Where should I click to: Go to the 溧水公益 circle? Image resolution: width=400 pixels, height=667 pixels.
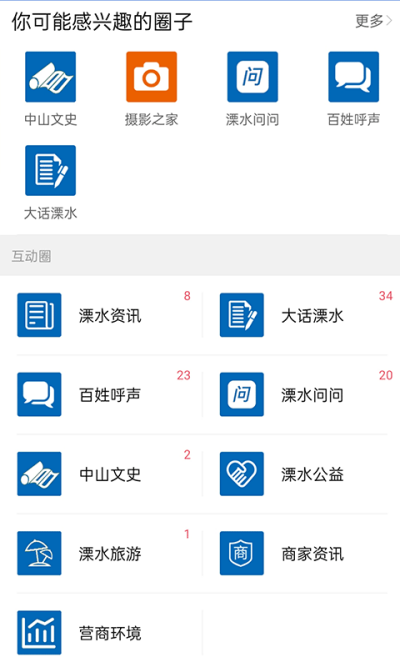[306, 474]
